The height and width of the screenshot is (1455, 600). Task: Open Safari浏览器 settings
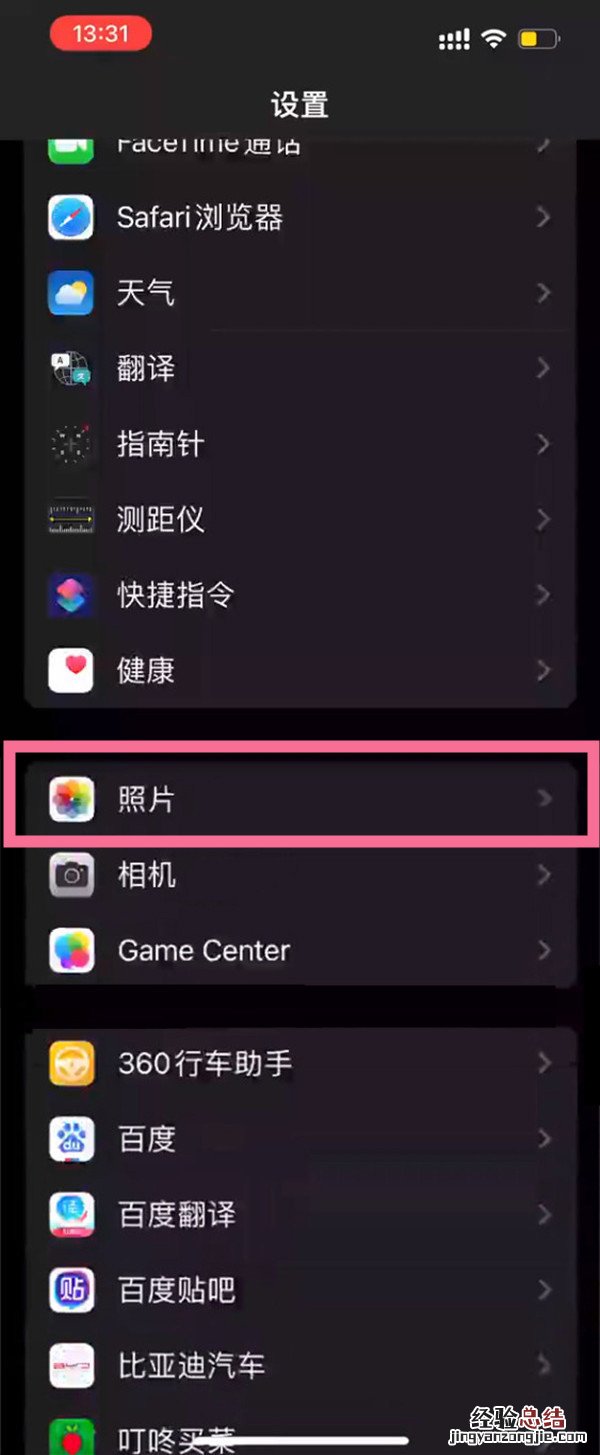[300, 217]
